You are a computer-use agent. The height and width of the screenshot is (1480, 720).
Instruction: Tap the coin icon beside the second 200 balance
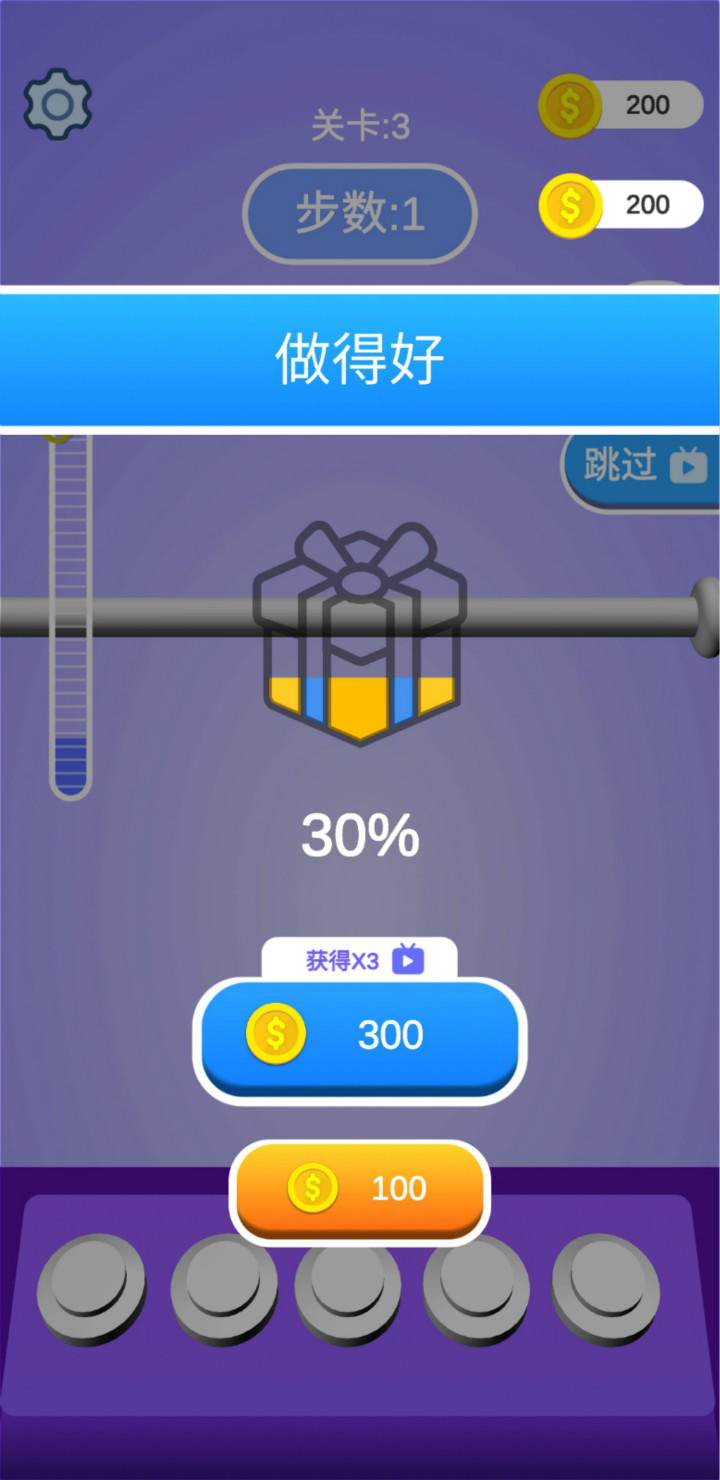pyautogui.click(x=568, y=205)
